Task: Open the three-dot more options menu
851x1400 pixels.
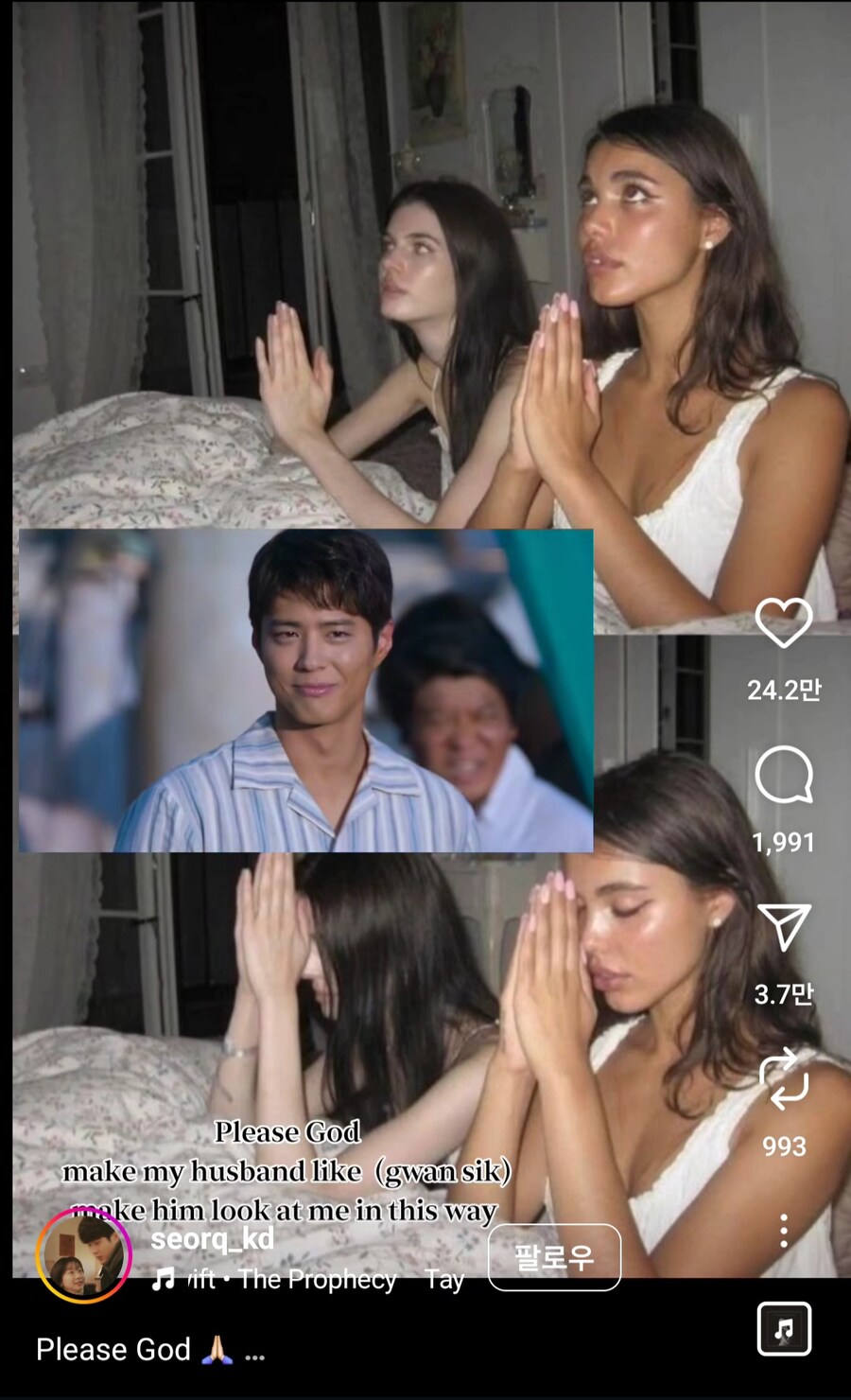Action: (783, 1231)
